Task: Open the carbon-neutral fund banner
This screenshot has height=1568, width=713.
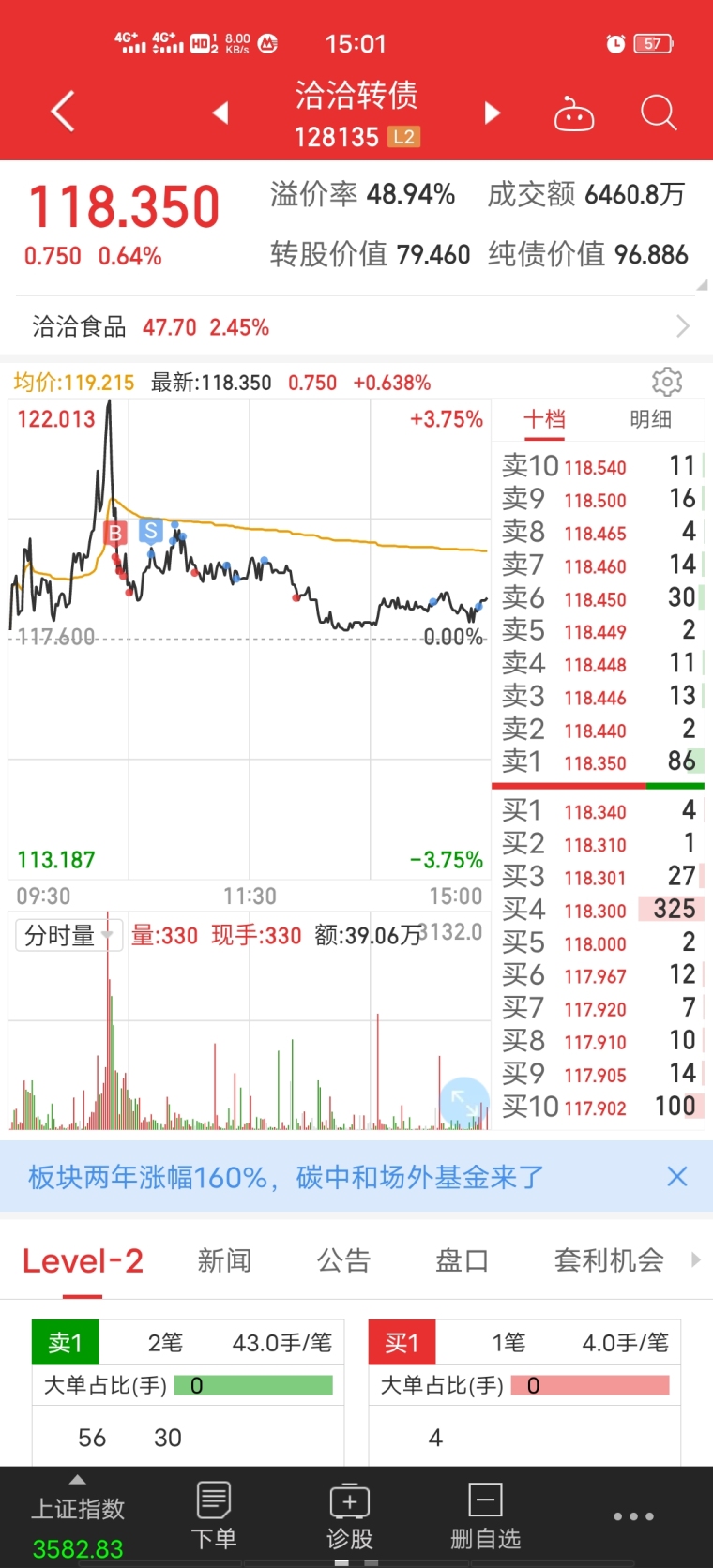Action: coord(285,1177)
